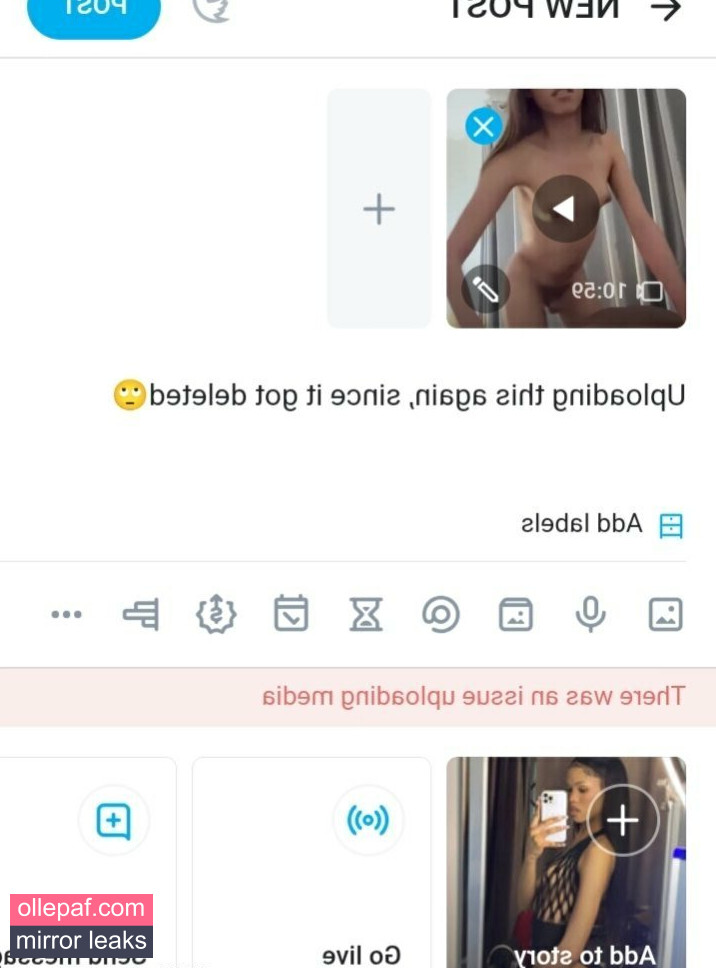
Task: Remove the attached video with the X
Action: pos(484,127)
